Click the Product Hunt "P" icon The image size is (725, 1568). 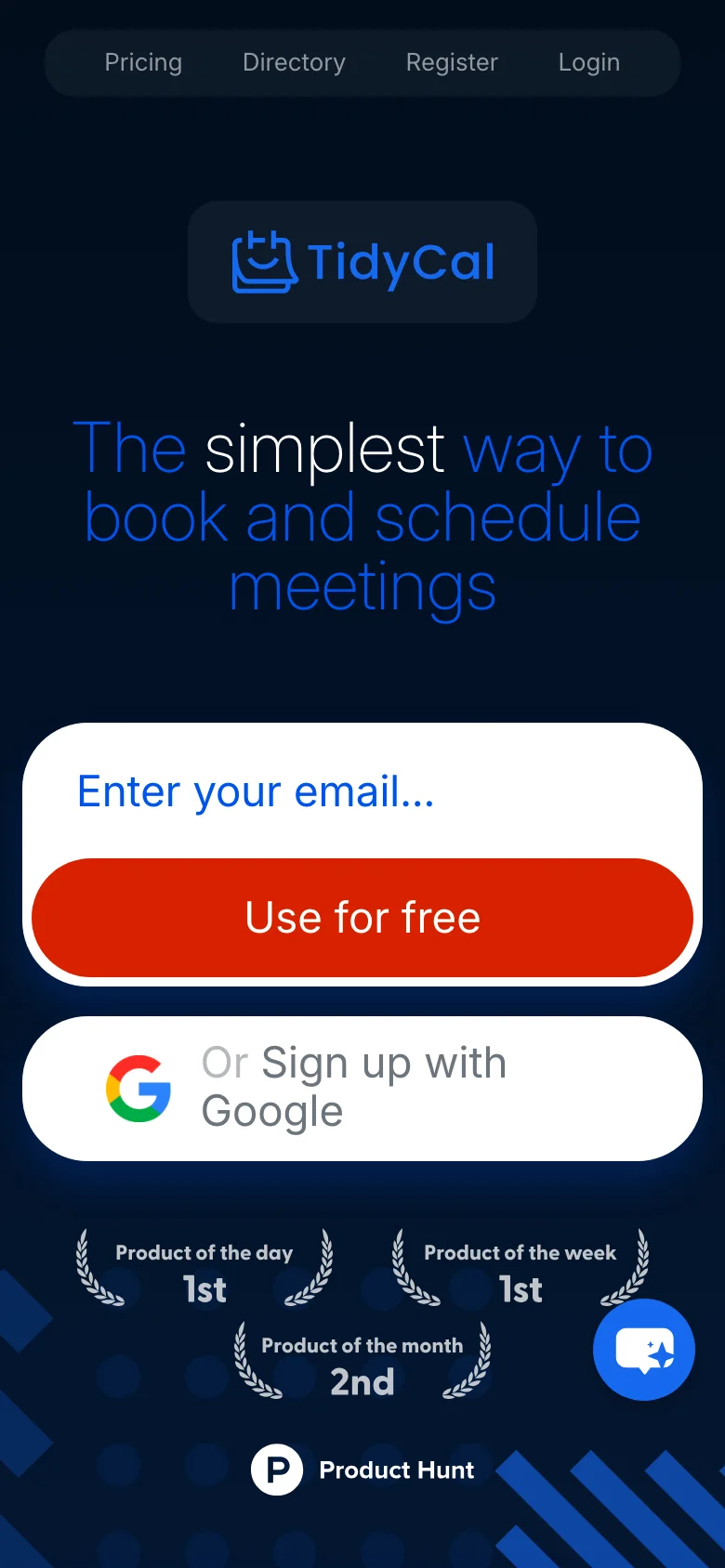[x=276, y=1470]
